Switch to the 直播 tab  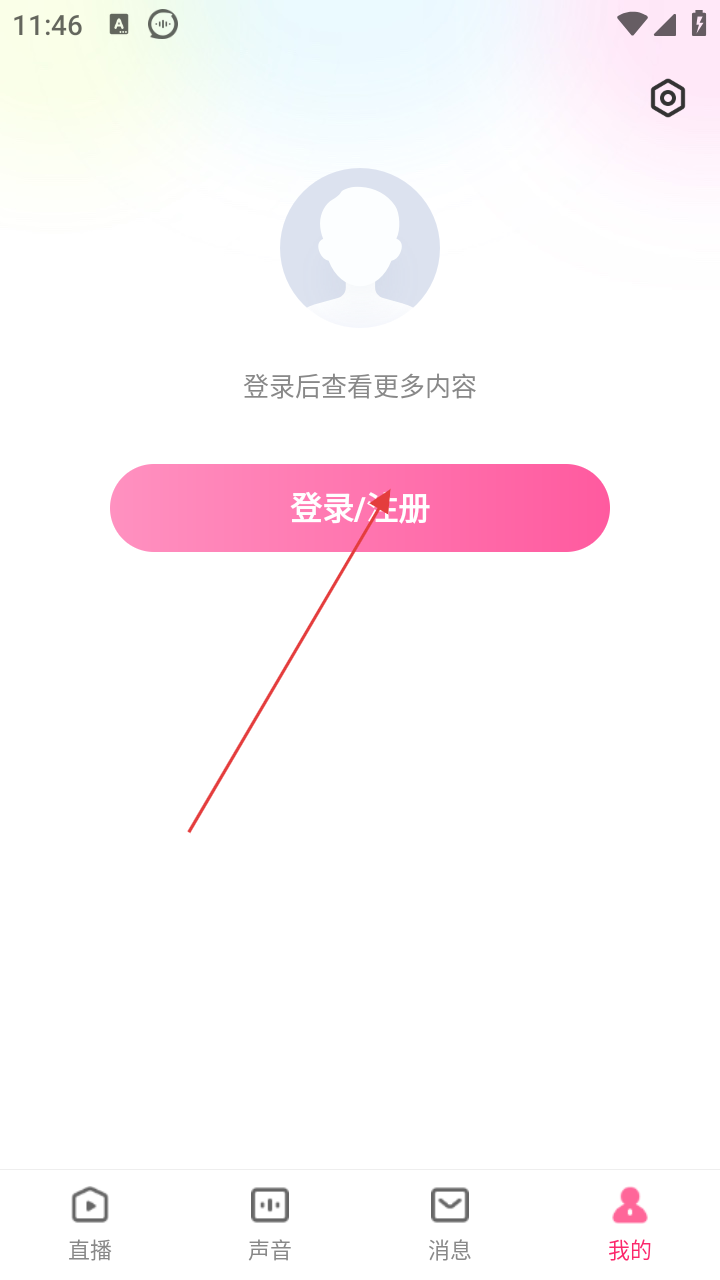pyautogui.click(x=90, y=1223)
